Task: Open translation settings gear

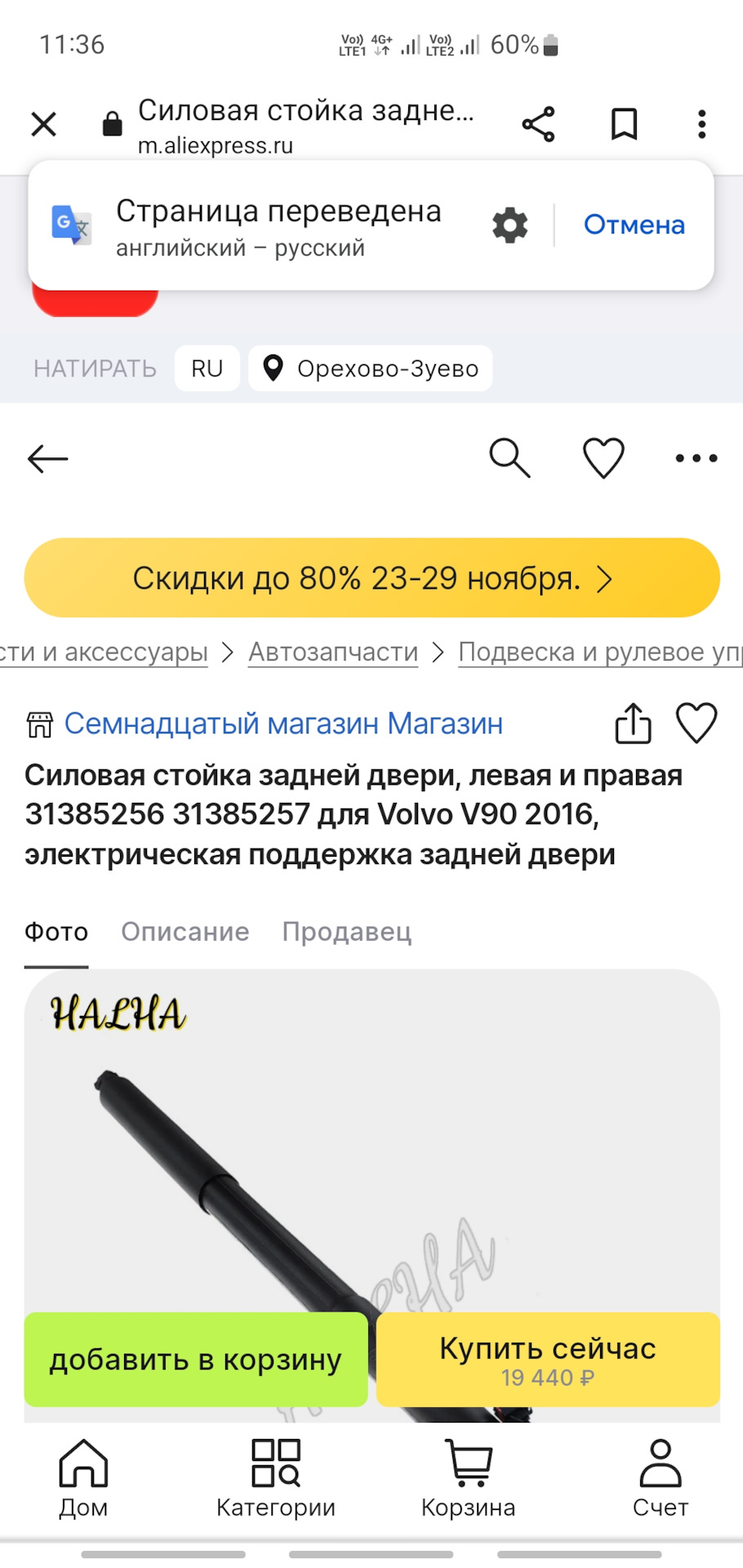Action: (510, 225)
